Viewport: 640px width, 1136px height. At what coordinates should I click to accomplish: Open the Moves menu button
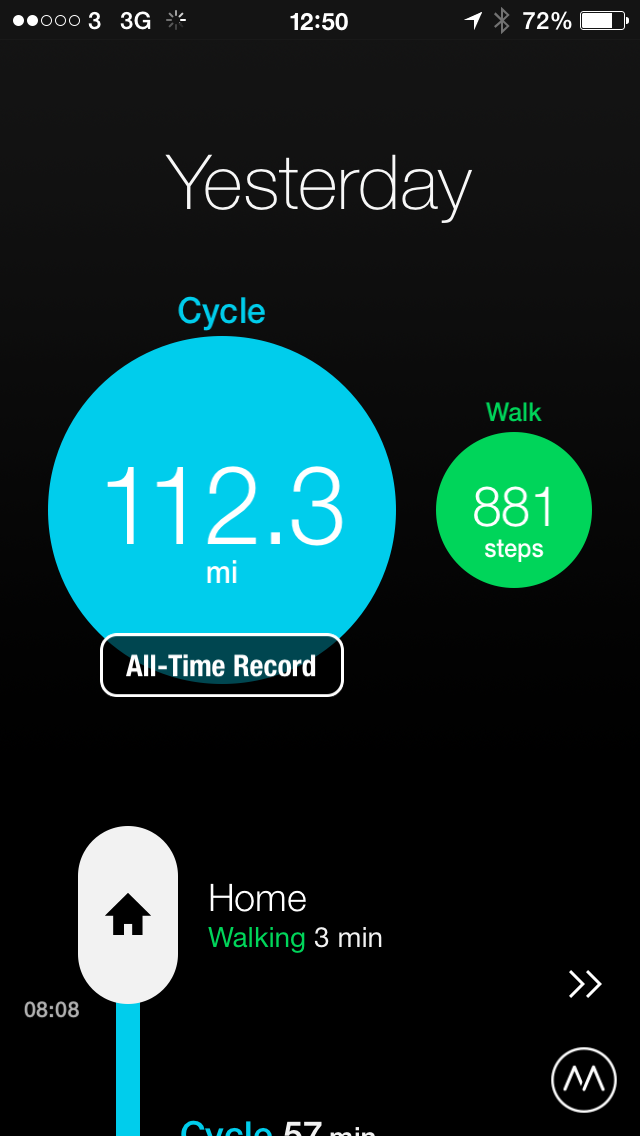(x=584, y=1080)
